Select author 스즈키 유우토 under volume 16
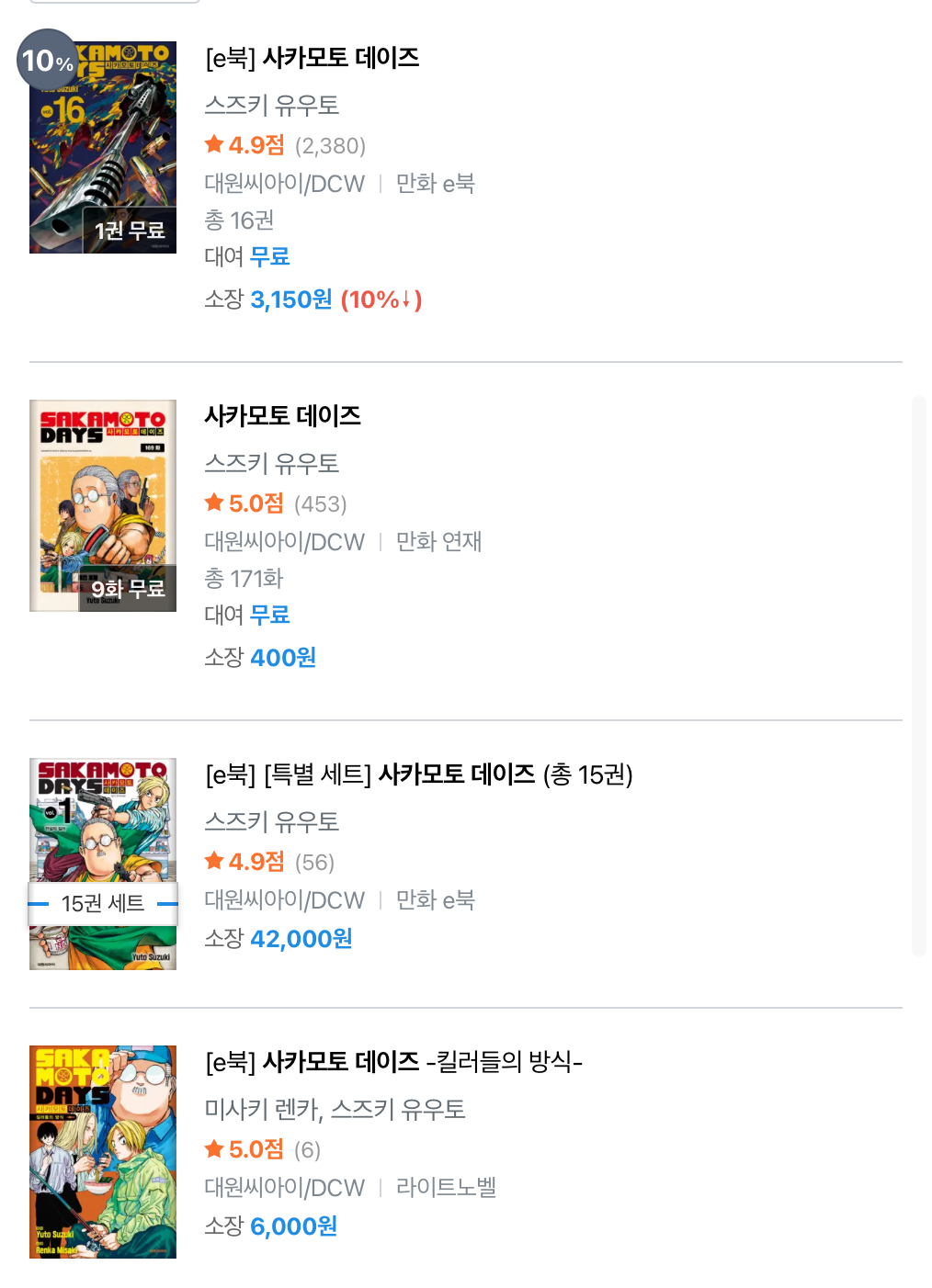 271,106
